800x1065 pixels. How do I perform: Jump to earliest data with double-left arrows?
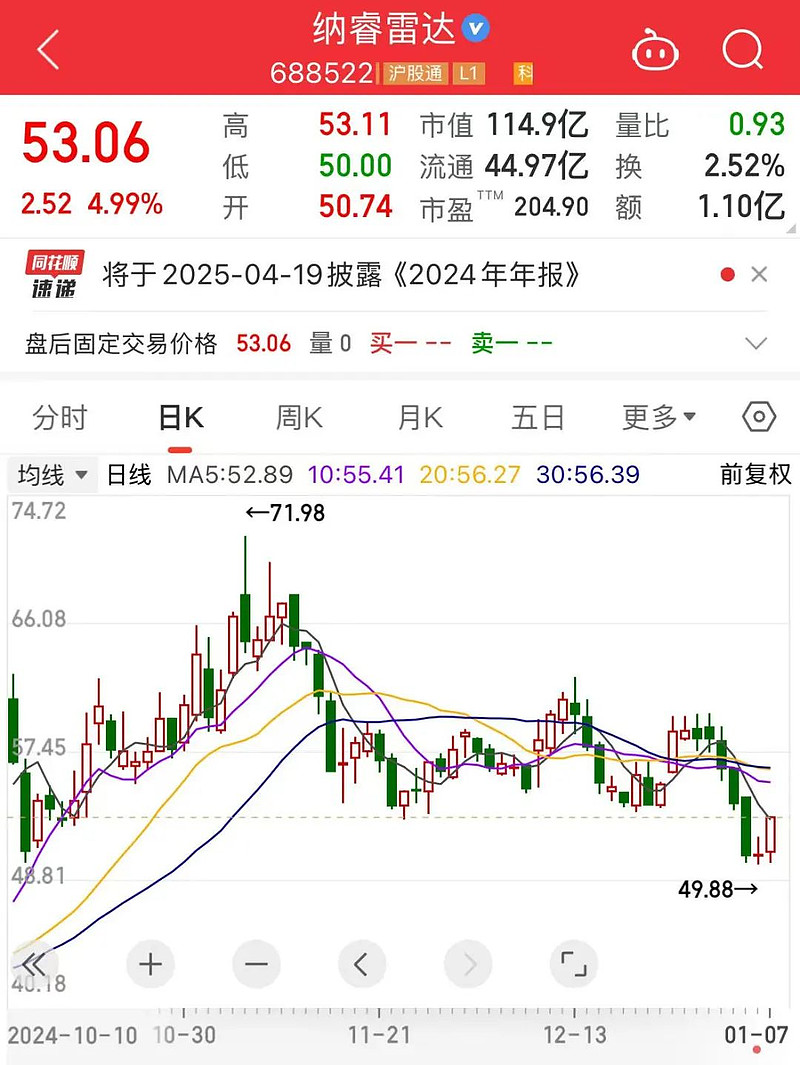click(33, 963)
